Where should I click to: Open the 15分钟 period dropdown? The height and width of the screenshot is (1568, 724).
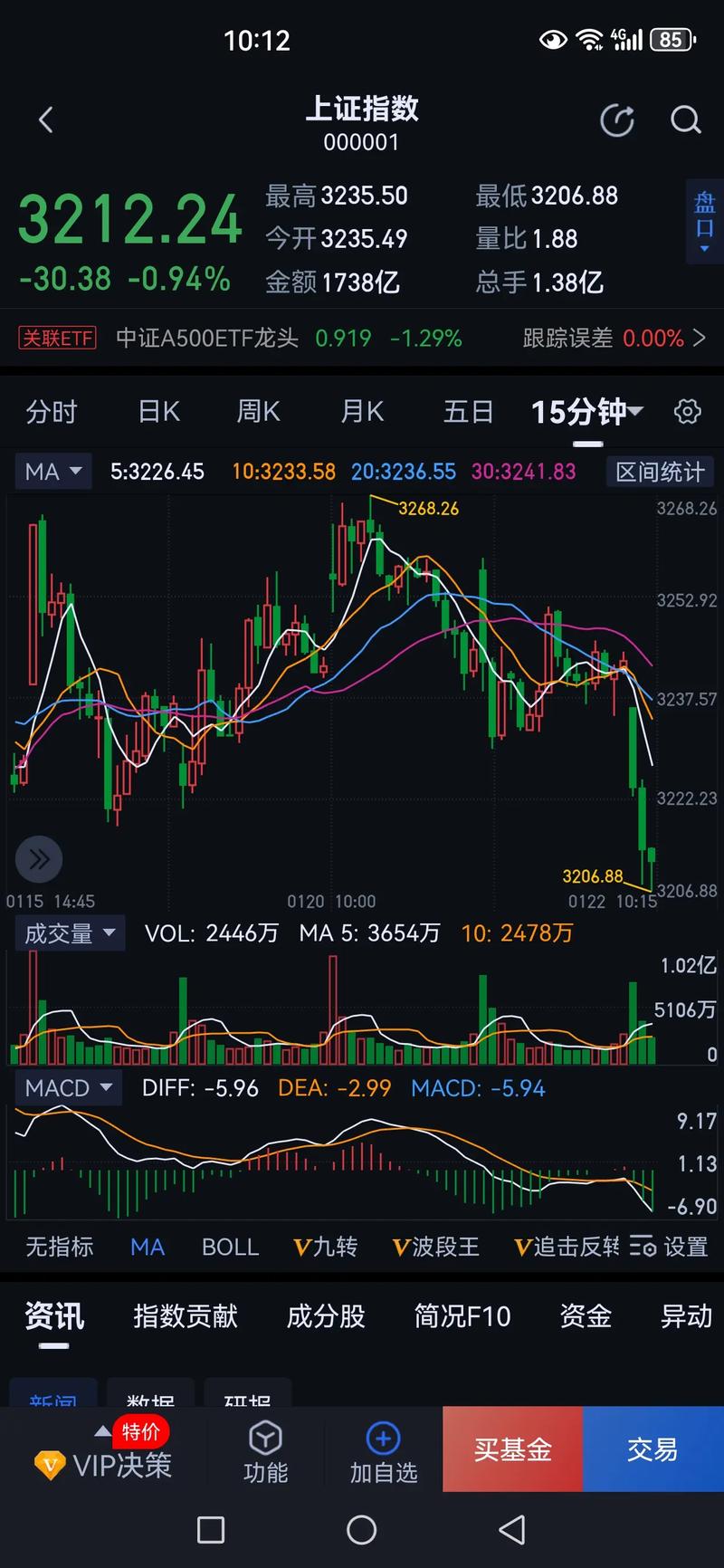(586, 412)
